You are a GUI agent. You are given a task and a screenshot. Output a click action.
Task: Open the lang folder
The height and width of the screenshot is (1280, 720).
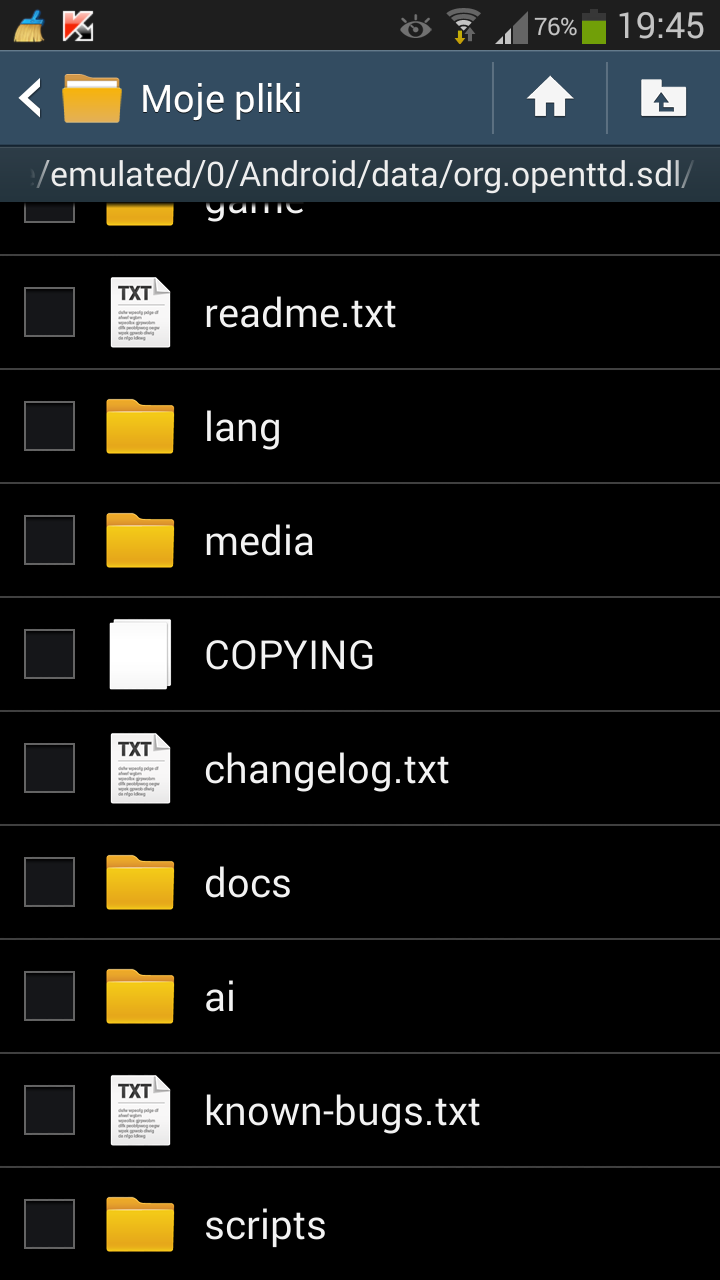pos(242,427)
